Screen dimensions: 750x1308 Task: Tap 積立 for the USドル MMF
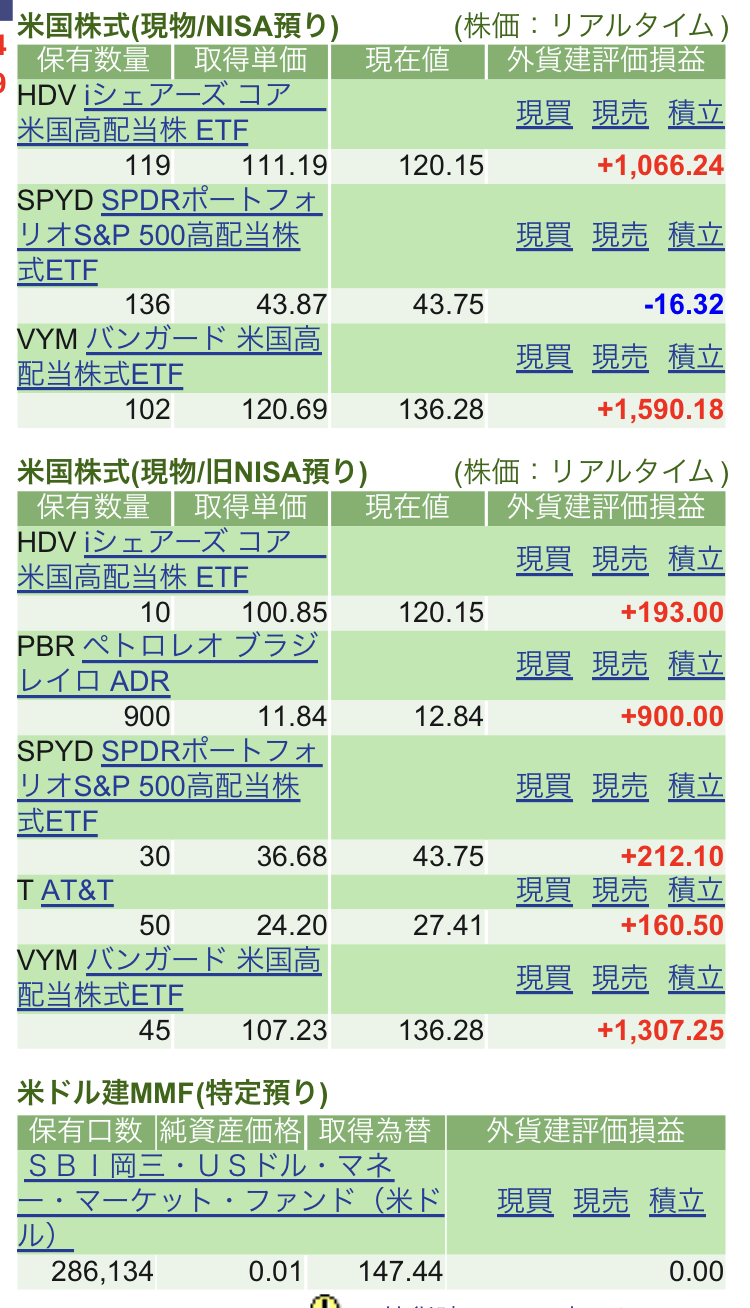coord(677,1201)
